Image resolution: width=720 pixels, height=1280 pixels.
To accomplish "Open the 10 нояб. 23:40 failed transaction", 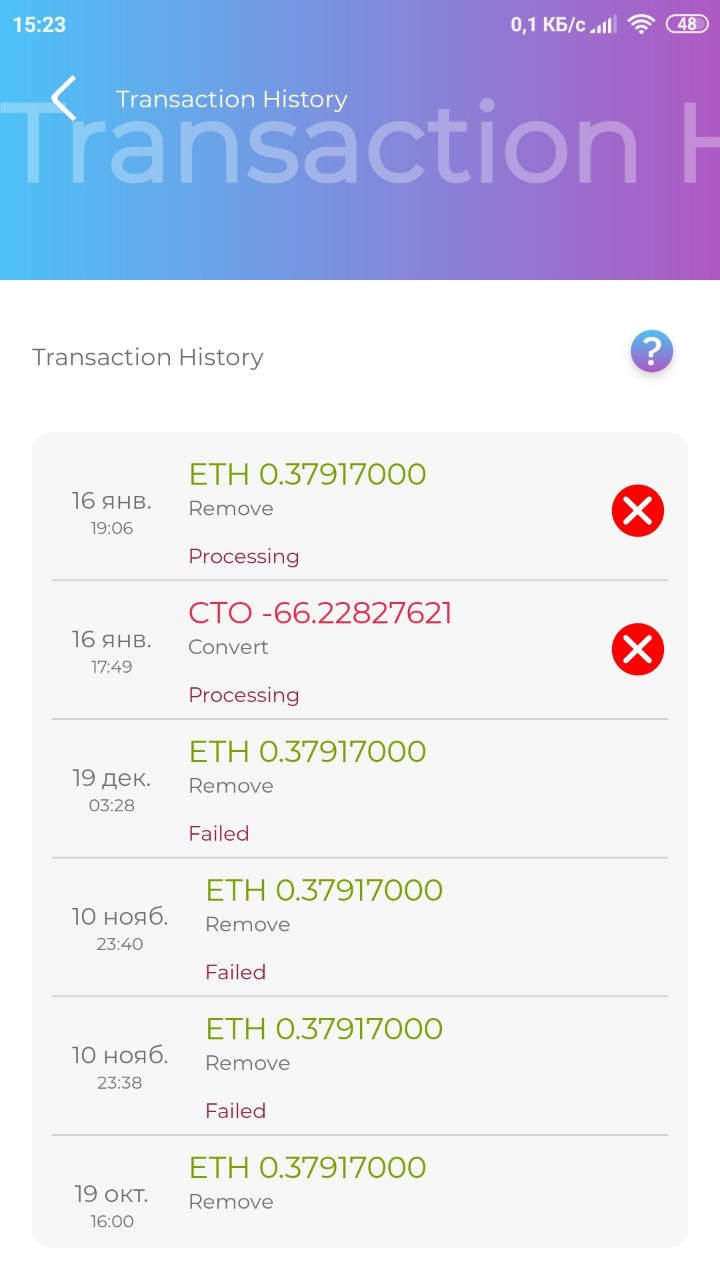I will click(x=360, y=928).
